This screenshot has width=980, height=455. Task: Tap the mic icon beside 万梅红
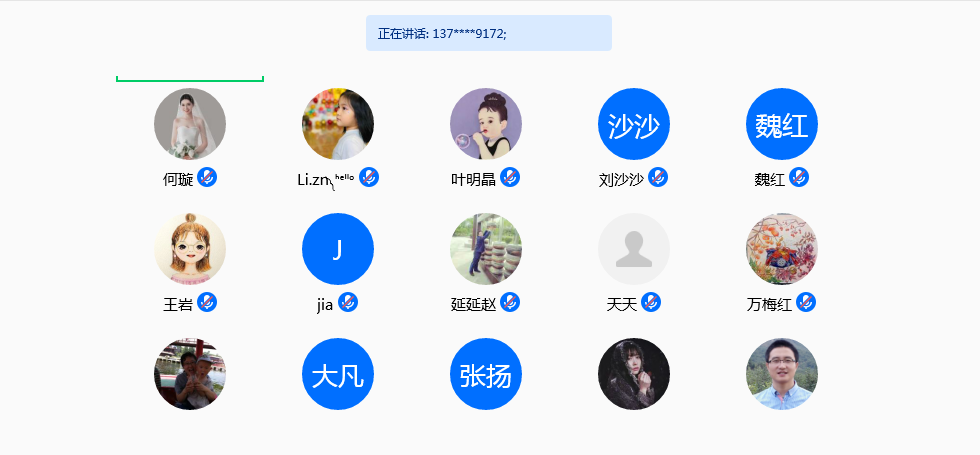[807, 302]
